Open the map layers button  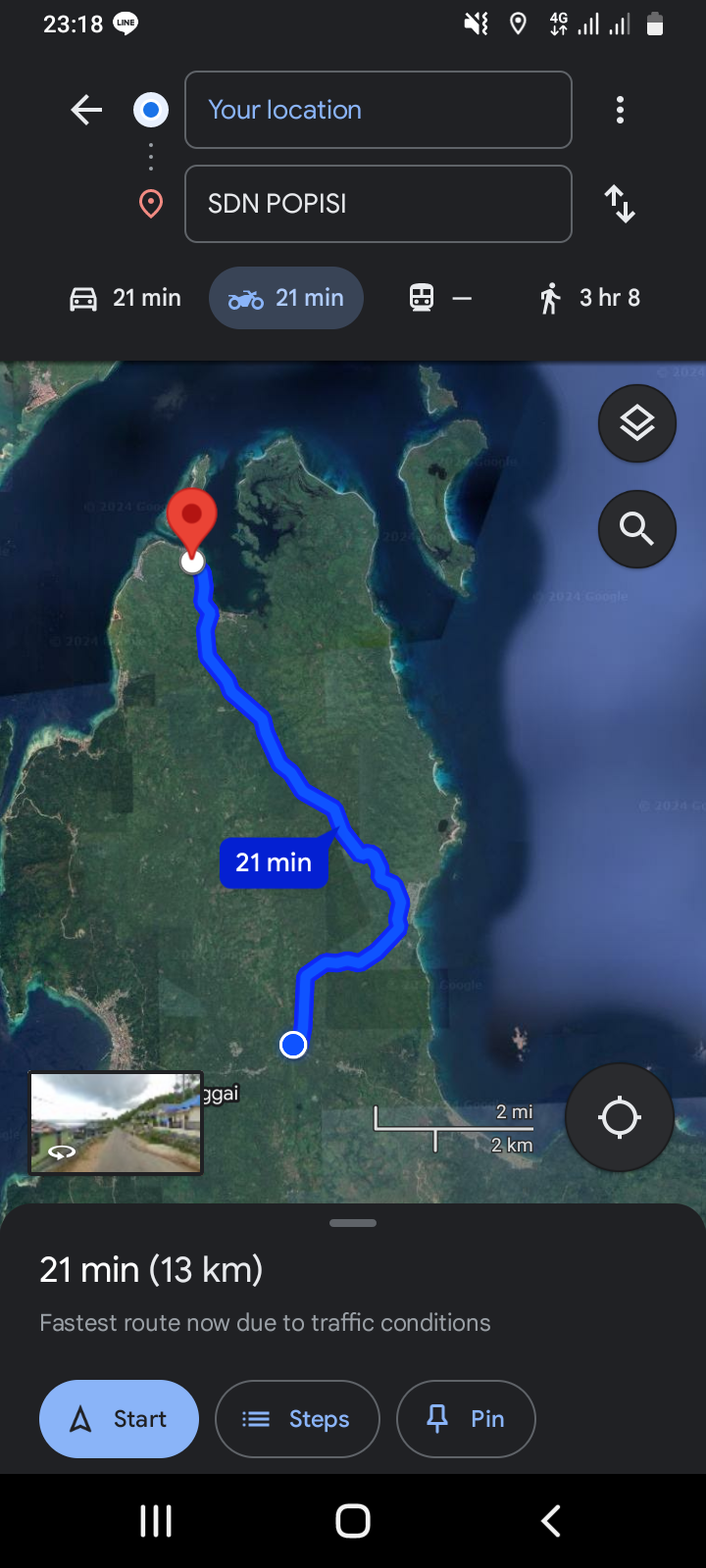coord(637,423)
